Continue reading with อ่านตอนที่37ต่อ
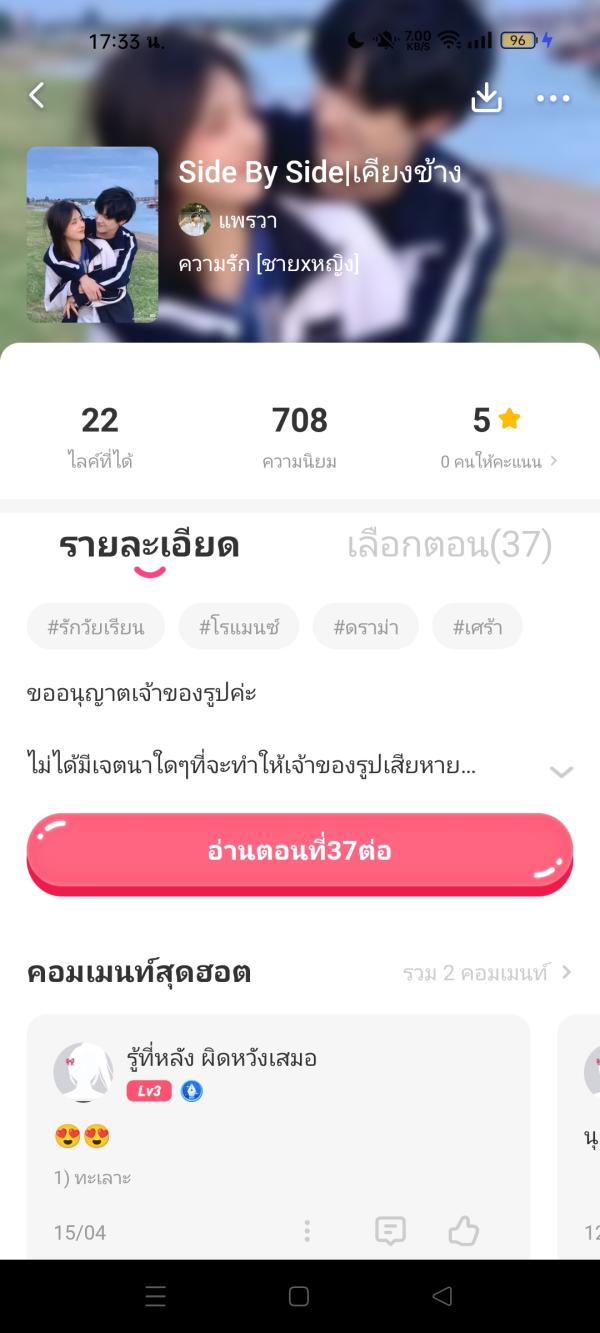This screenshot has height=1333, width=600. click(x=299, y=851)
